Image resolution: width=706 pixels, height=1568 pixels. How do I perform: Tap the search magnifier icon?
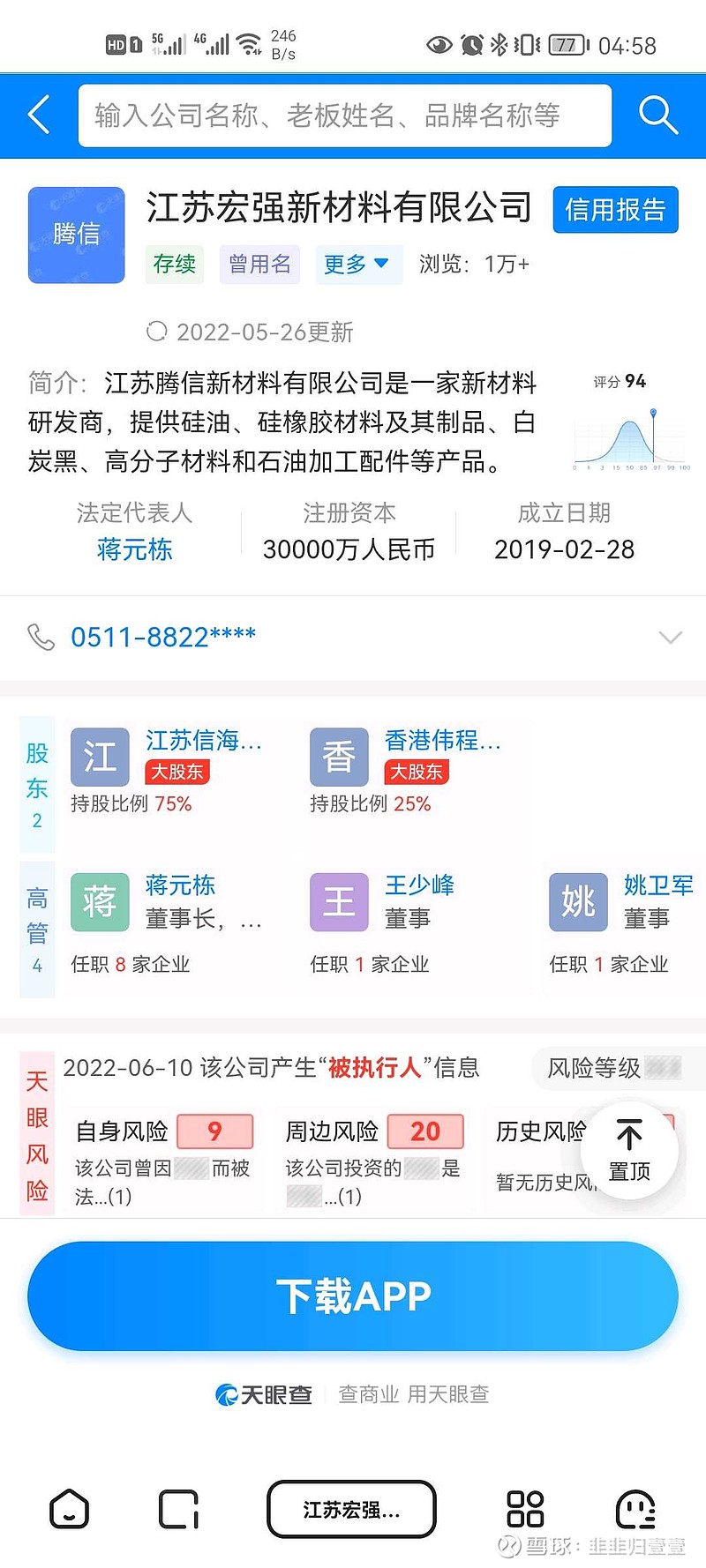point(658,115)
